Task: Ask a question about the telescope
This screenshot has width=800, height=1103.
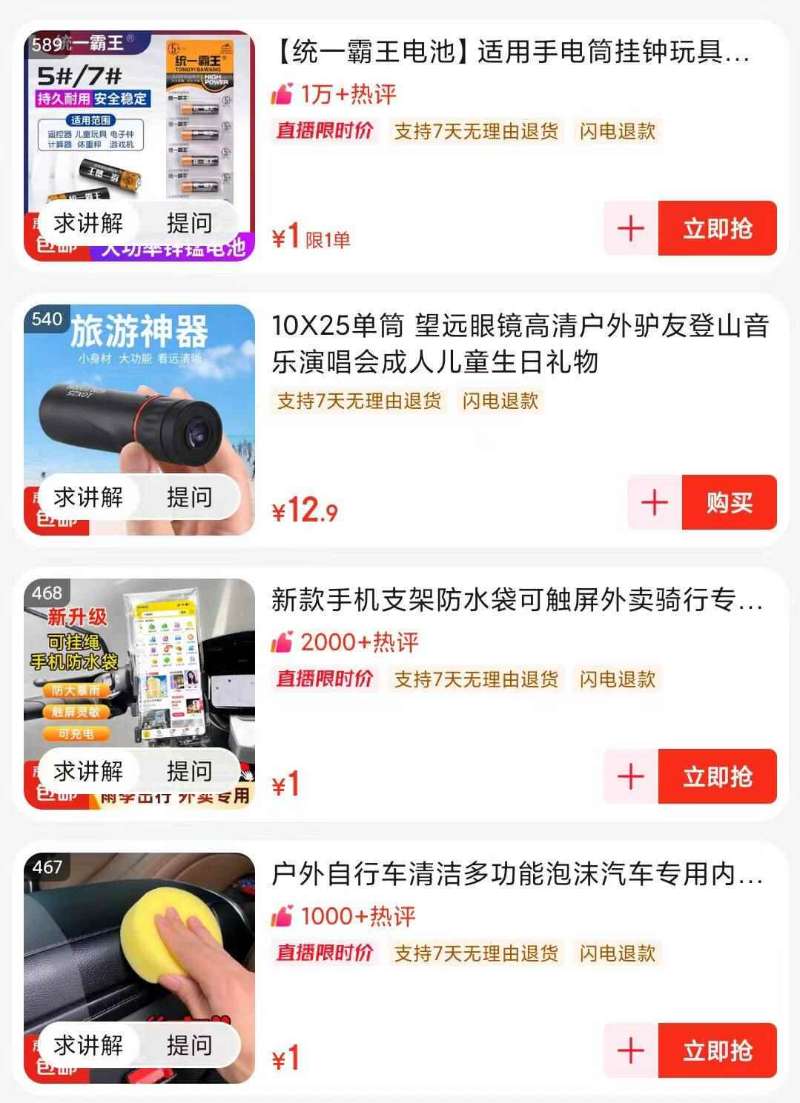Action: tap(189, 497)
